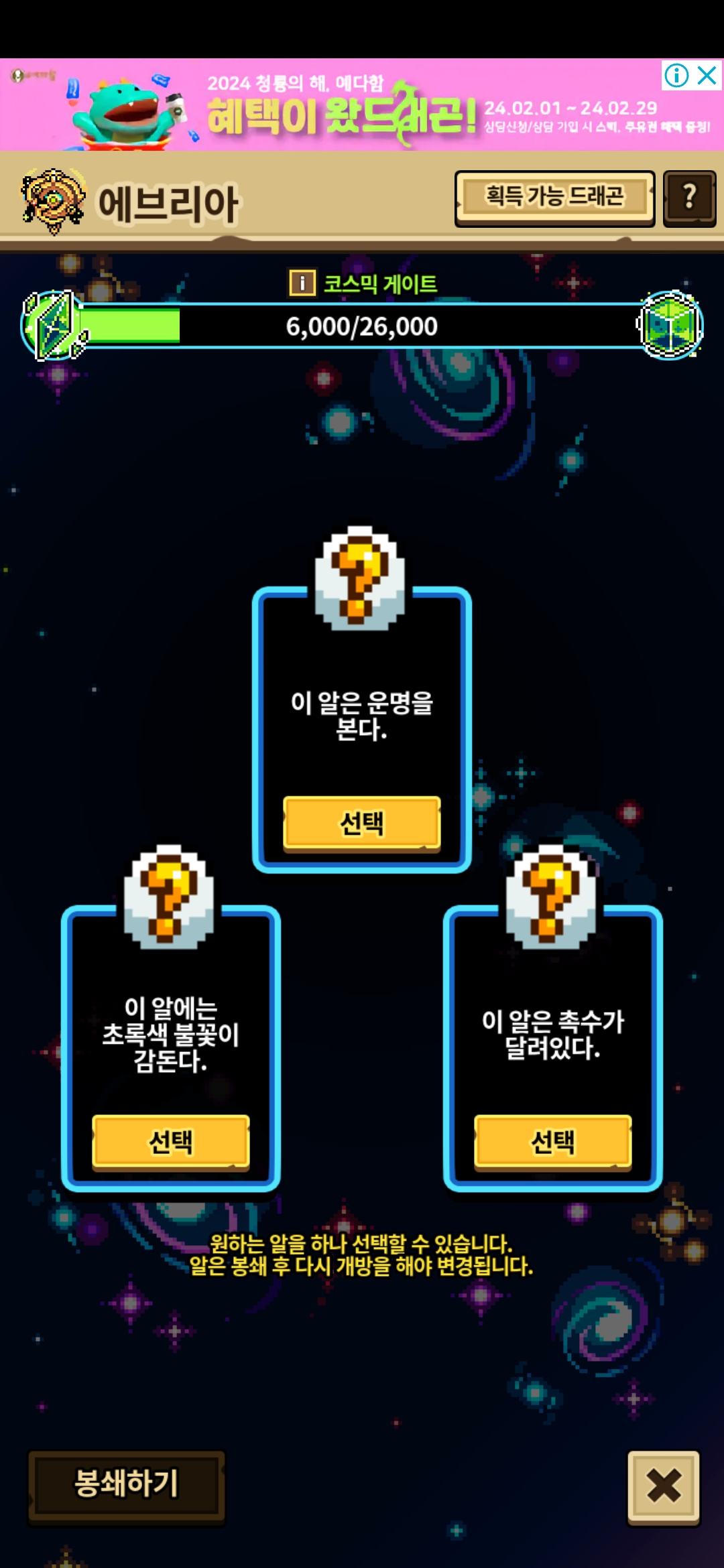Close the egg selection screen
Screen dimensions: 724x1568
pyautogui.click(x=663, y=1486)
